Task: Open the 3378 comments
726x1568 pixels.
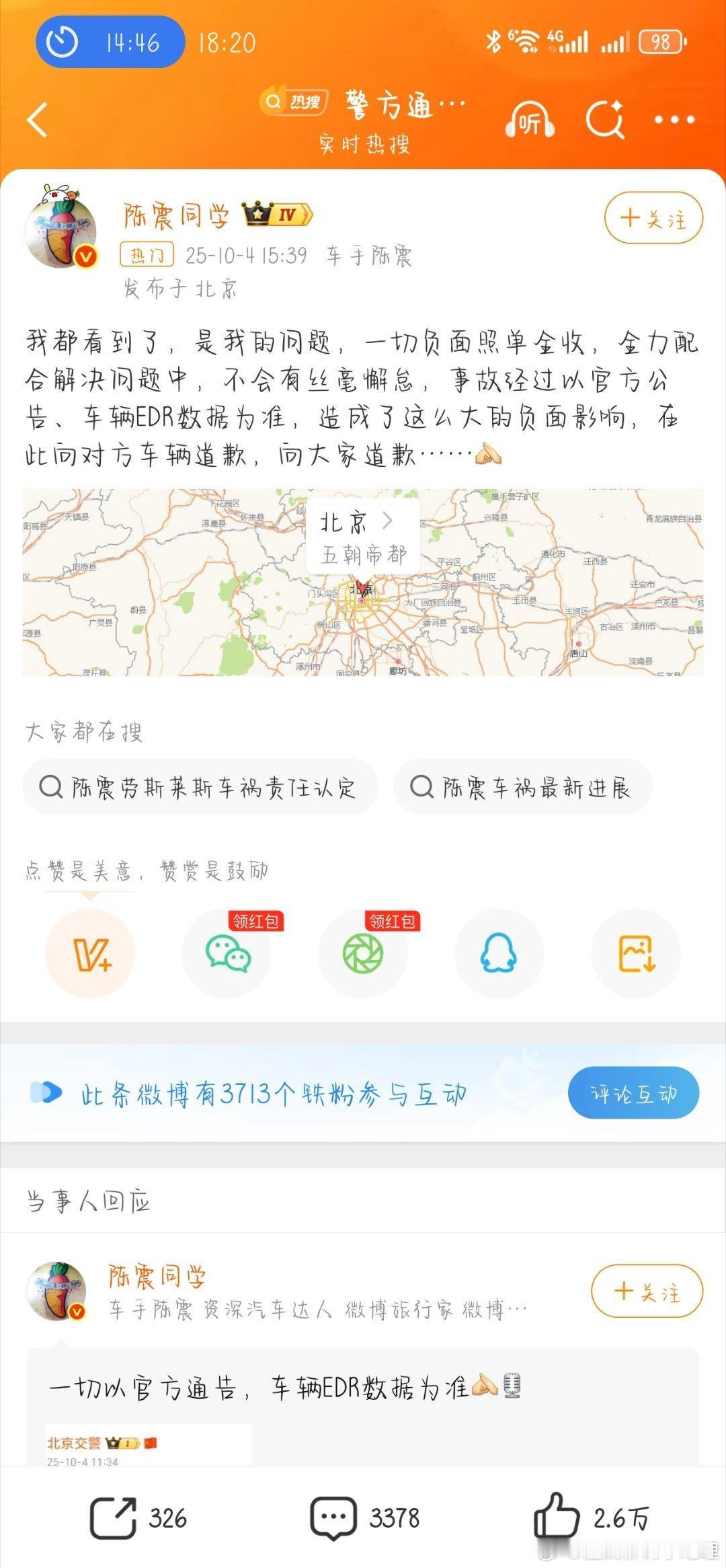Action: tap(364, 1518)
